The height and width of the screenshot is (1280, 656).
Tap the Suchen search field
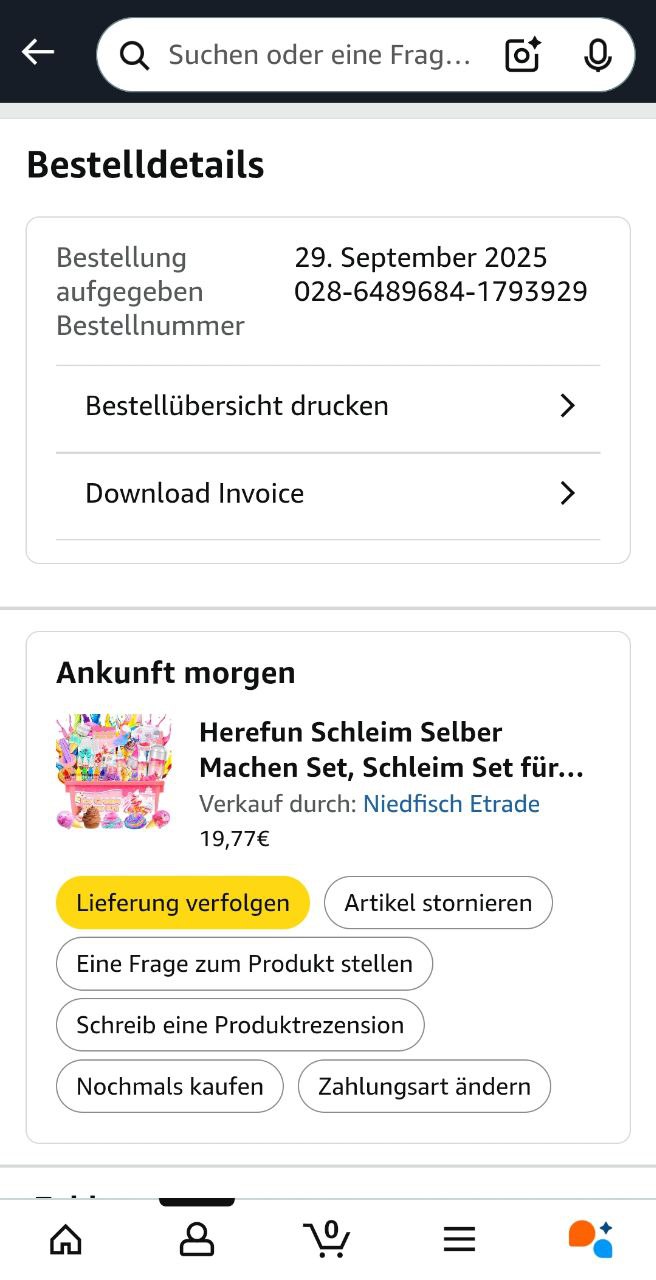tap(318, 55)
